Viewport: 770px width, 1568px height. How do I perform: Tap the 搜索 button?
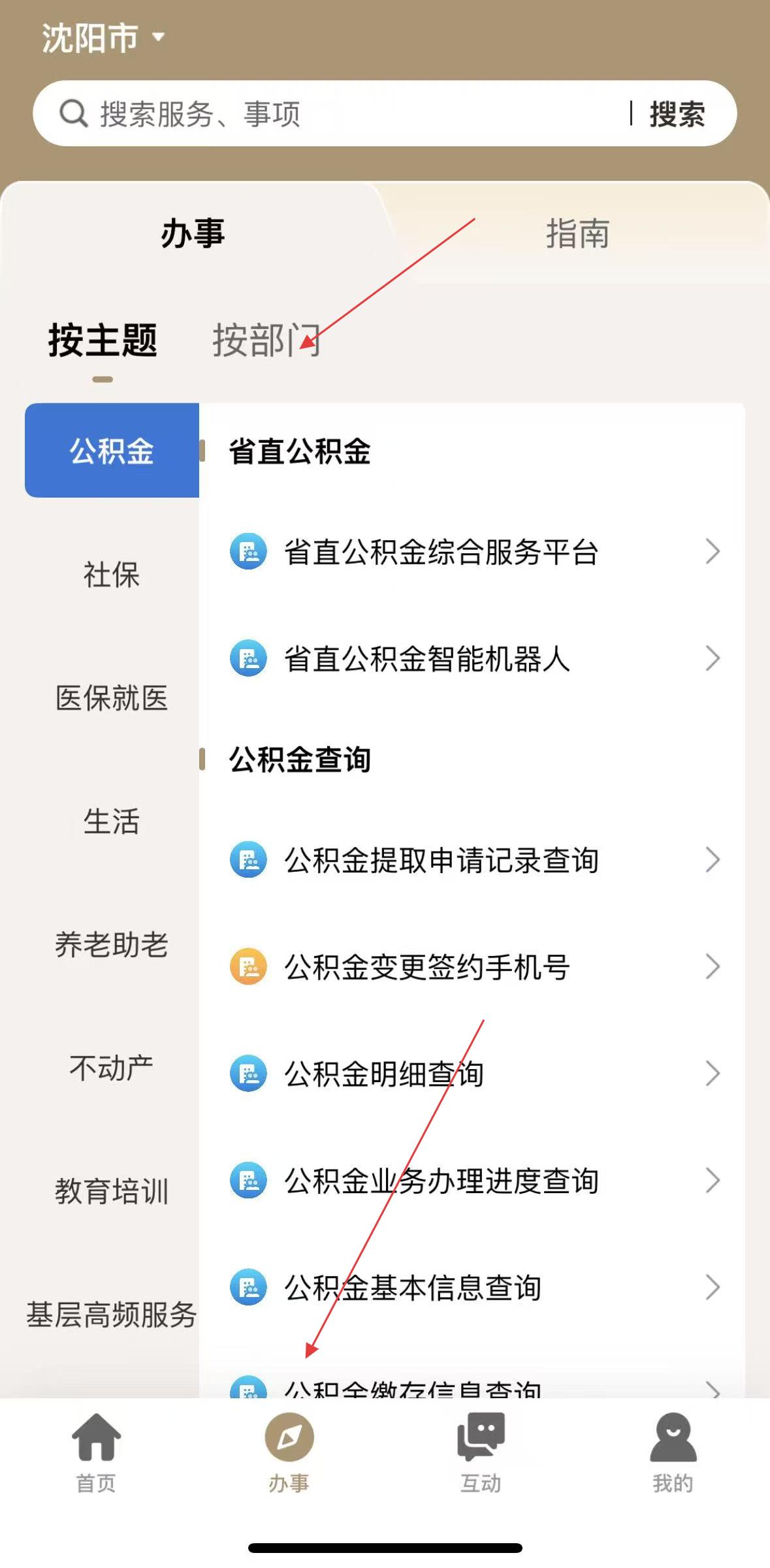coord(677,114)
